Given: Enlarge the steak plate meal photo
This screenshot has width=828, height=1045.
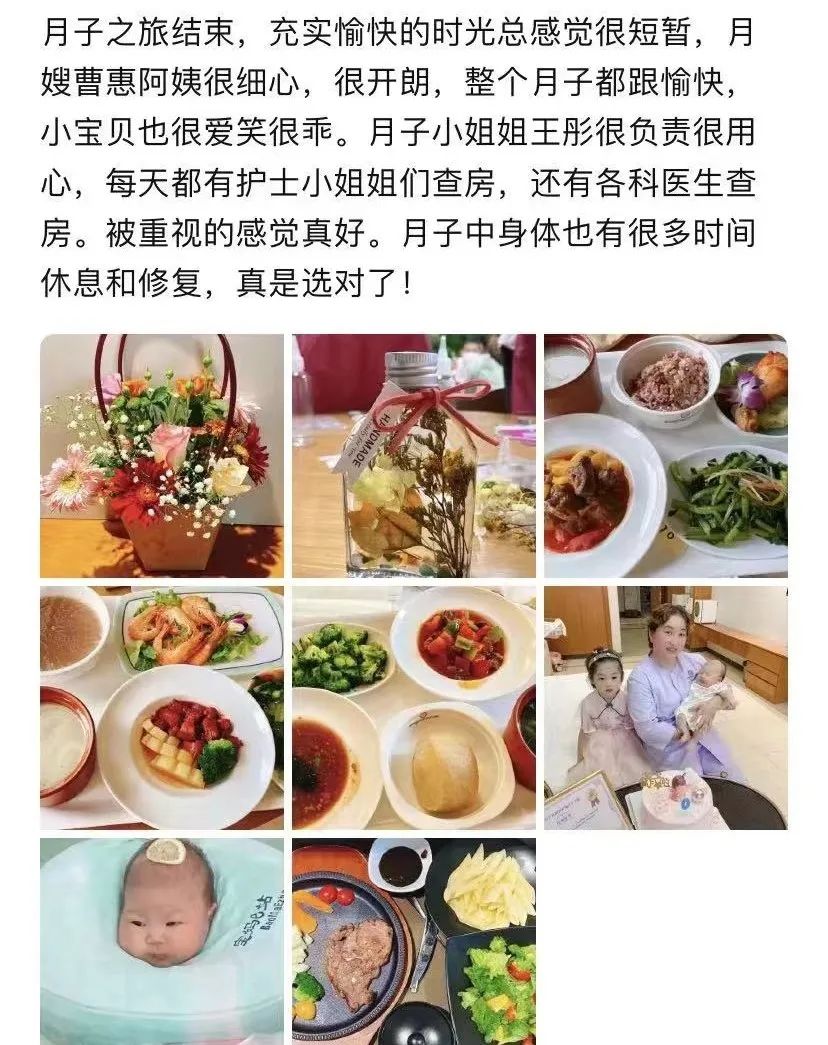Looking at the screenshot, I should coord(414,941).
